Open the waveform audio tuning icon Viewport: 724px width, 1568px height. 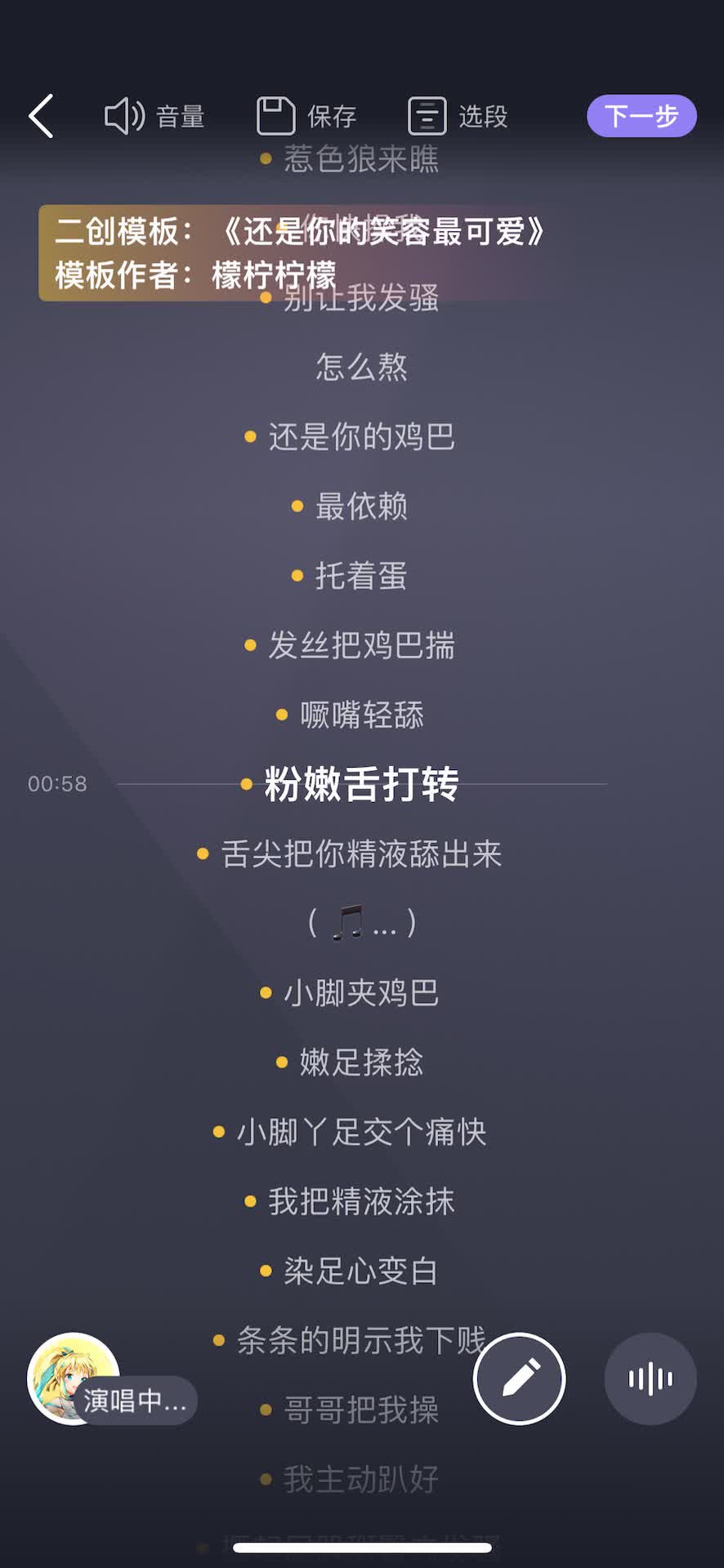coord(650,1378)
